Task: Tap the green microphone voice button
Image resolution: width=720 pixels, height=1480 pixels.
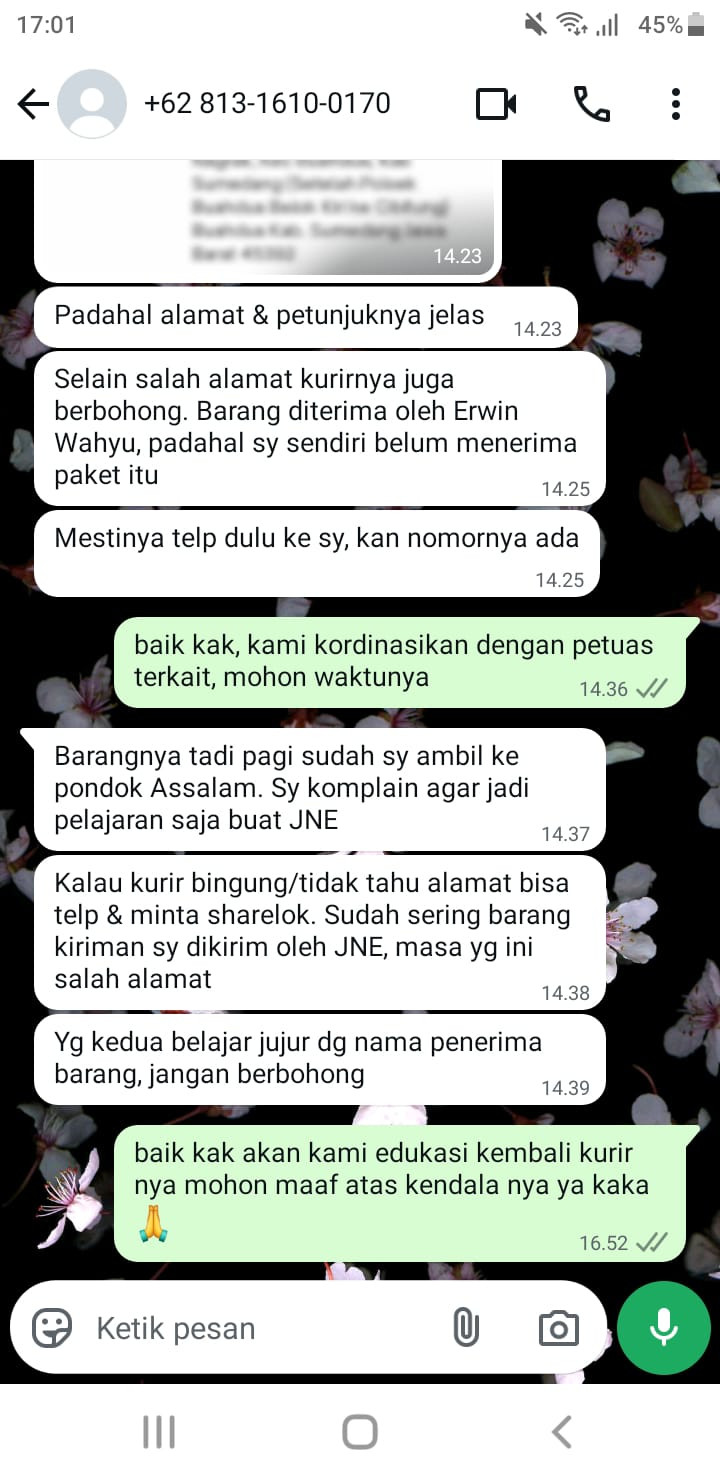Action: pyautogui.click(x=664, y=1328)
